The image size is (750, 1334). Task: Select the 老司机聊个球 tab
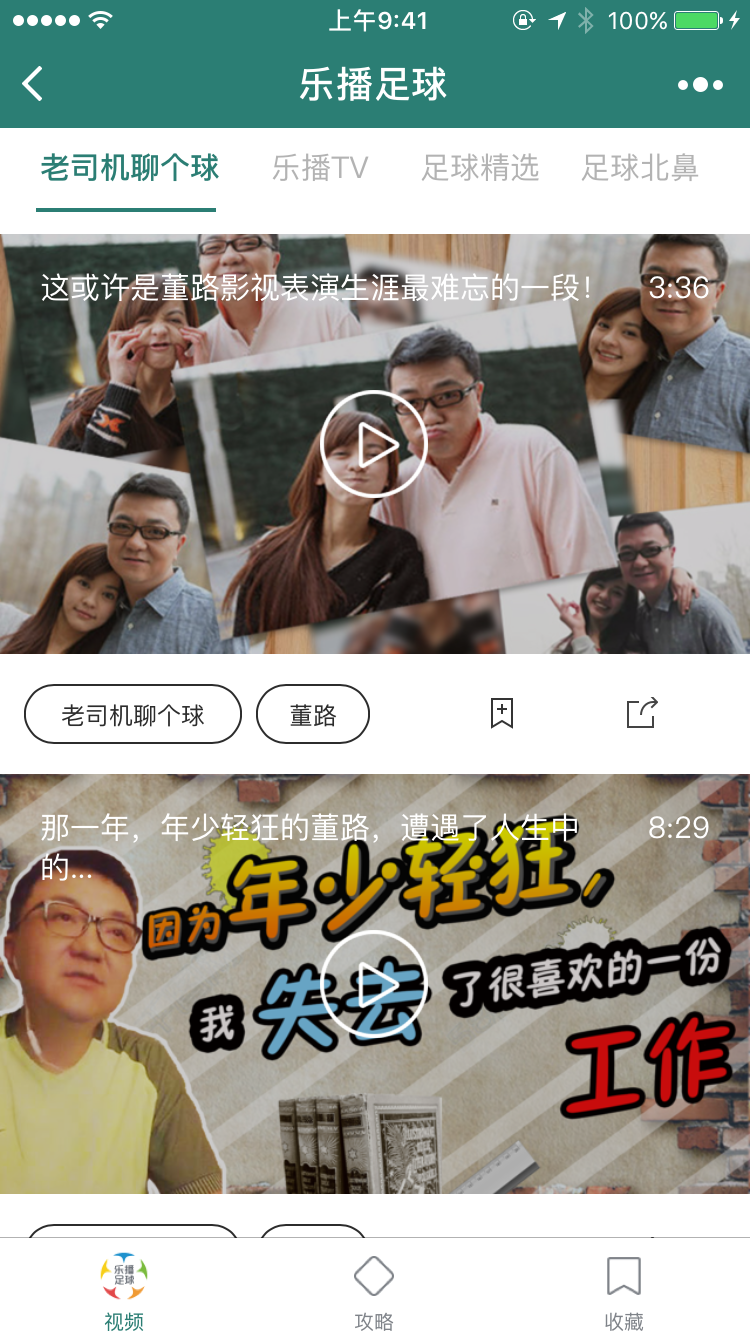coord(129,168)
